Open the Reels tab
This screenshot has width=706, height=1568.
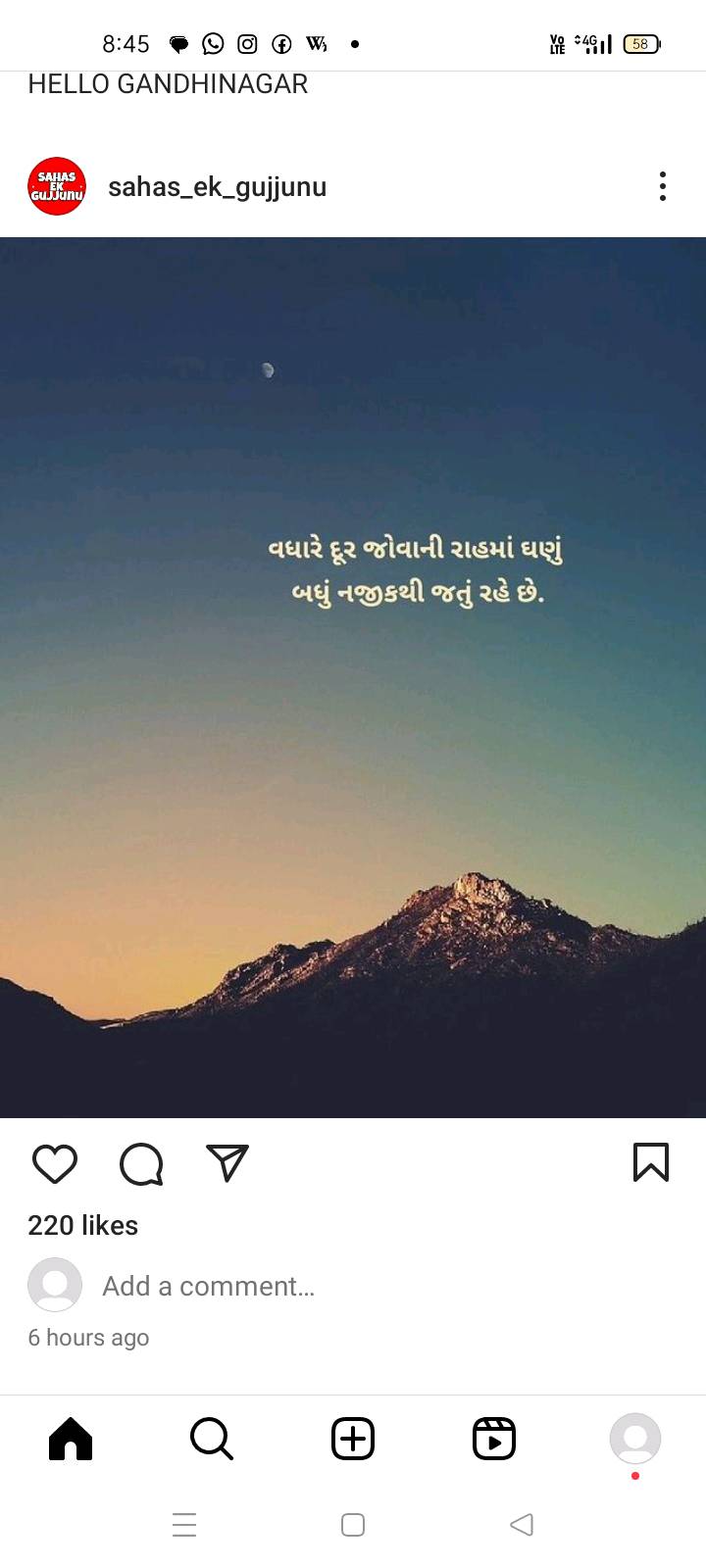point(494,1439)
